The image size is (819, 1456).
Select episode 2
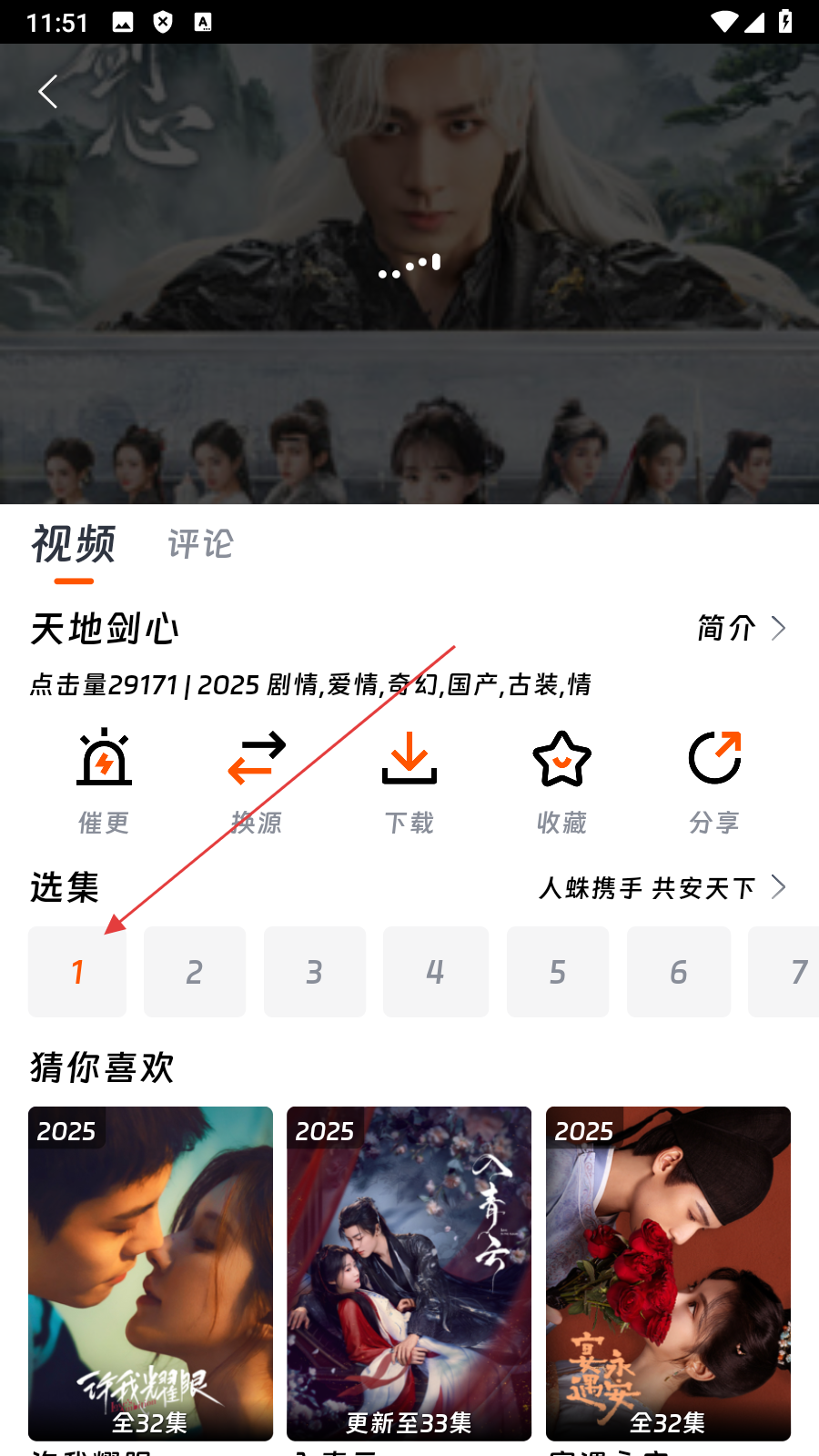pos(195,972)
